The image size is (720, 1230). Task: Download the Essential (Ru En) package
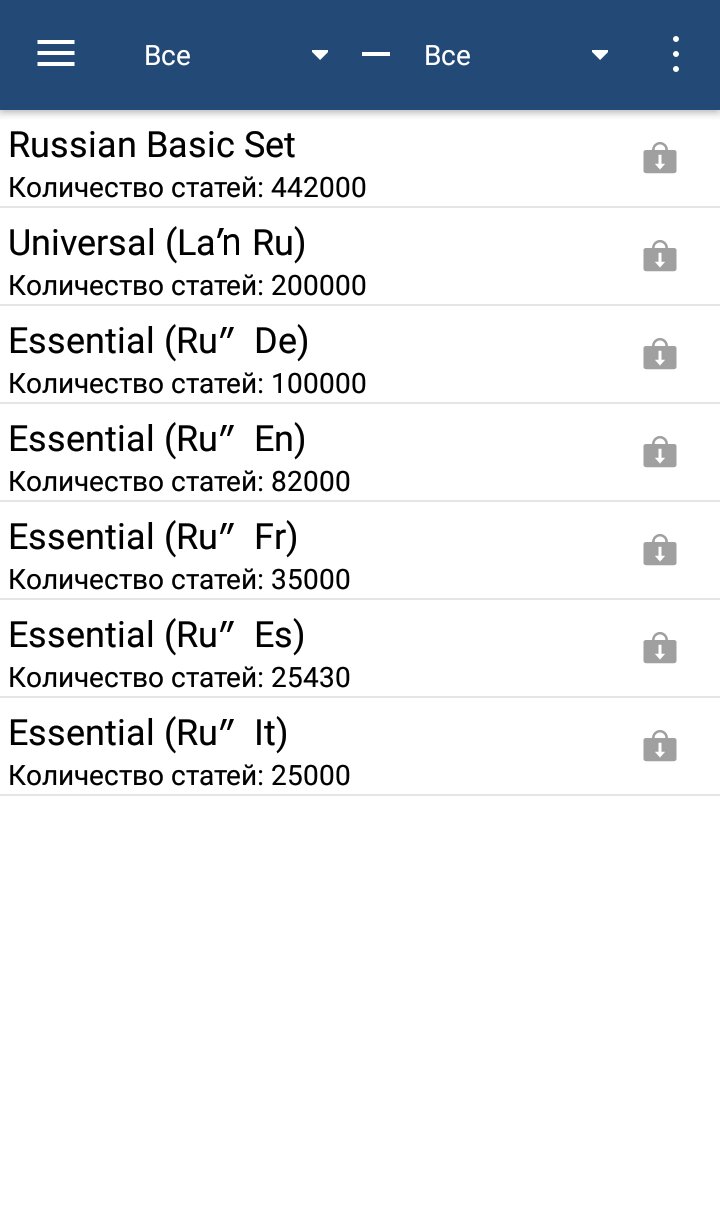(660, 452)
